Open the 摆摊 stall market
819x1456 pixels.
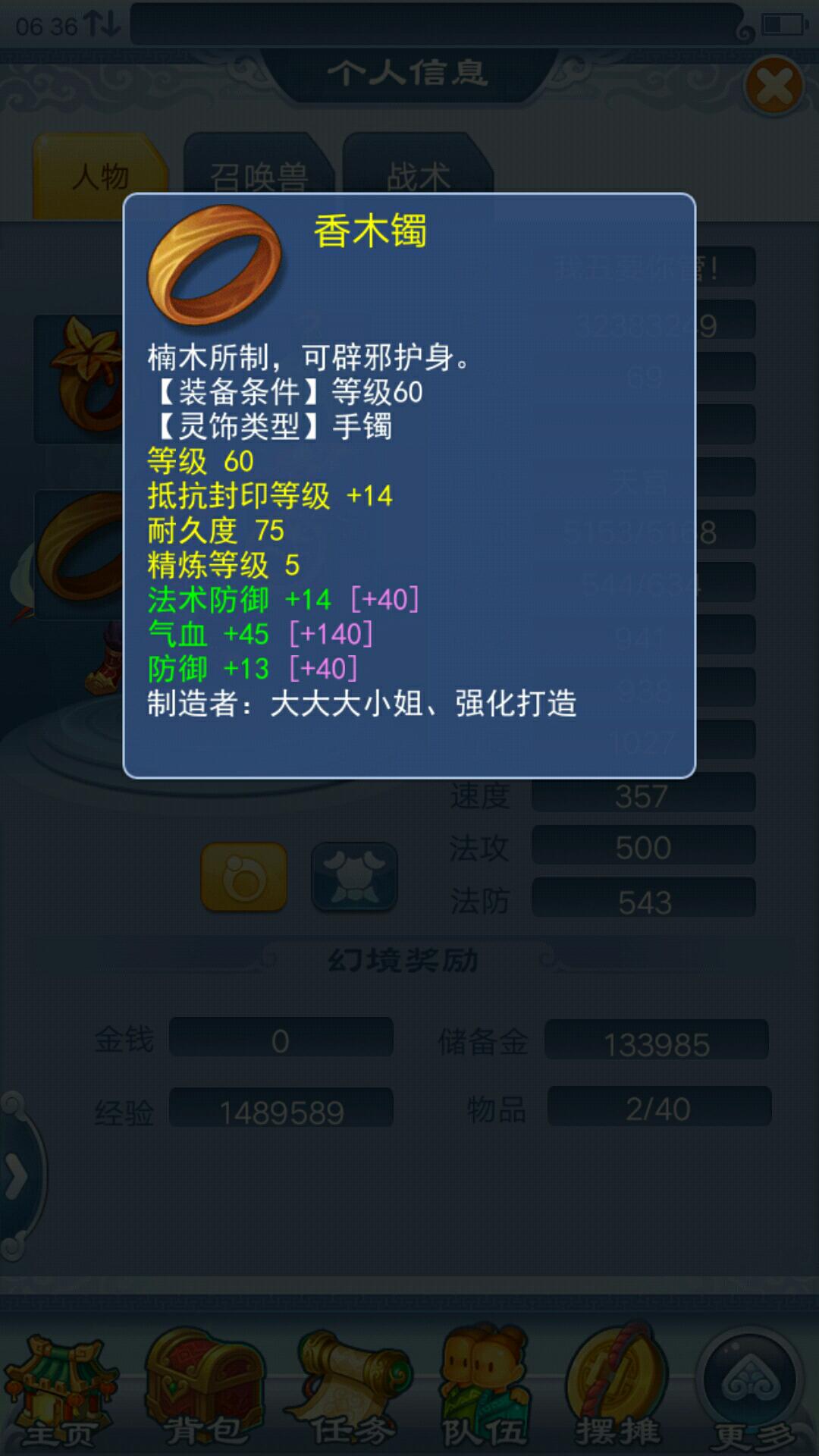[618, 1392]
